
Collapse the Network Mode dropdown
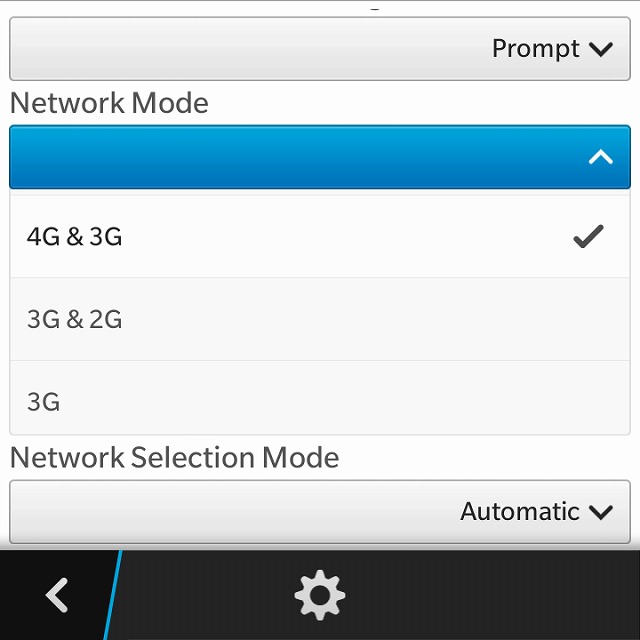click(320, 157)
